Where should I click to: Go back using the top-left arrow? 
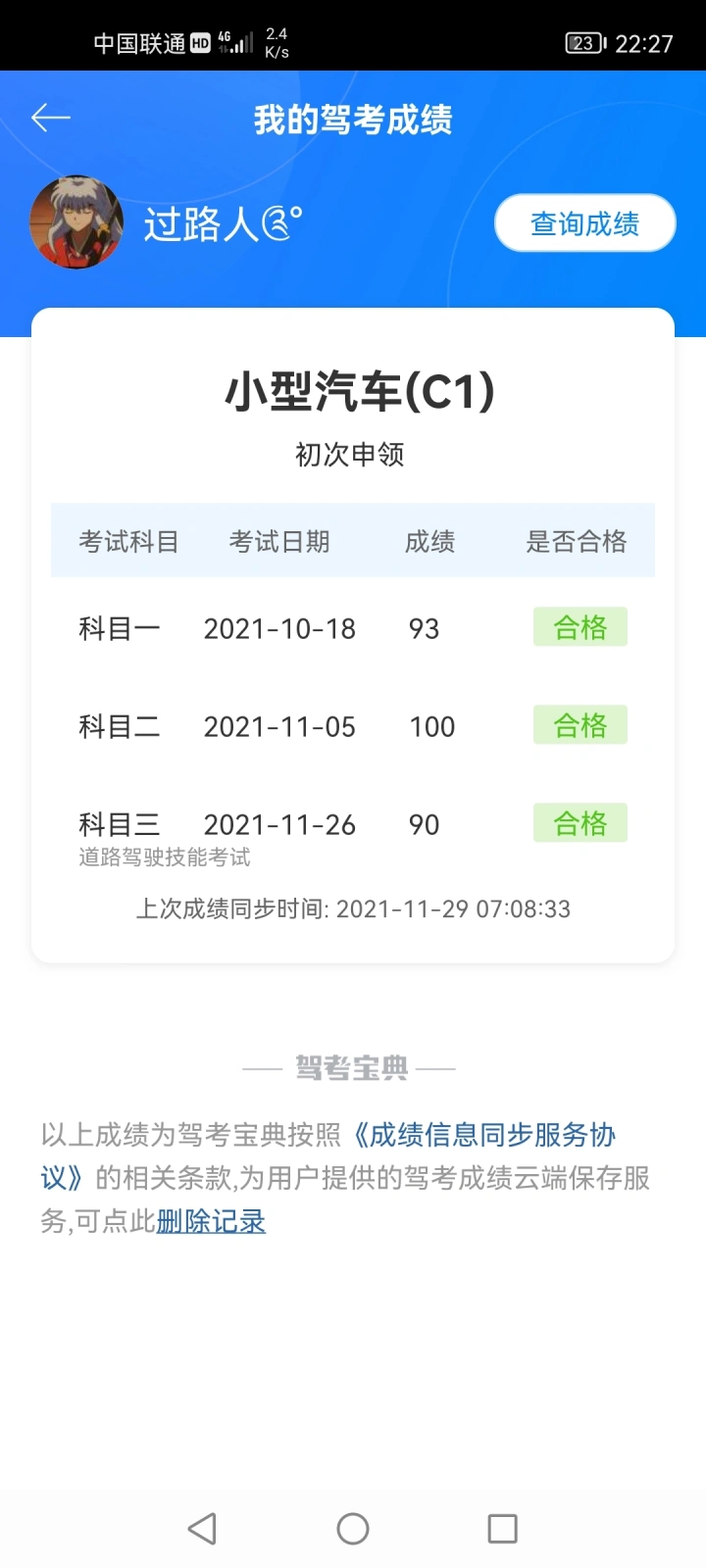pyautogui.click(x=51, y=119)
